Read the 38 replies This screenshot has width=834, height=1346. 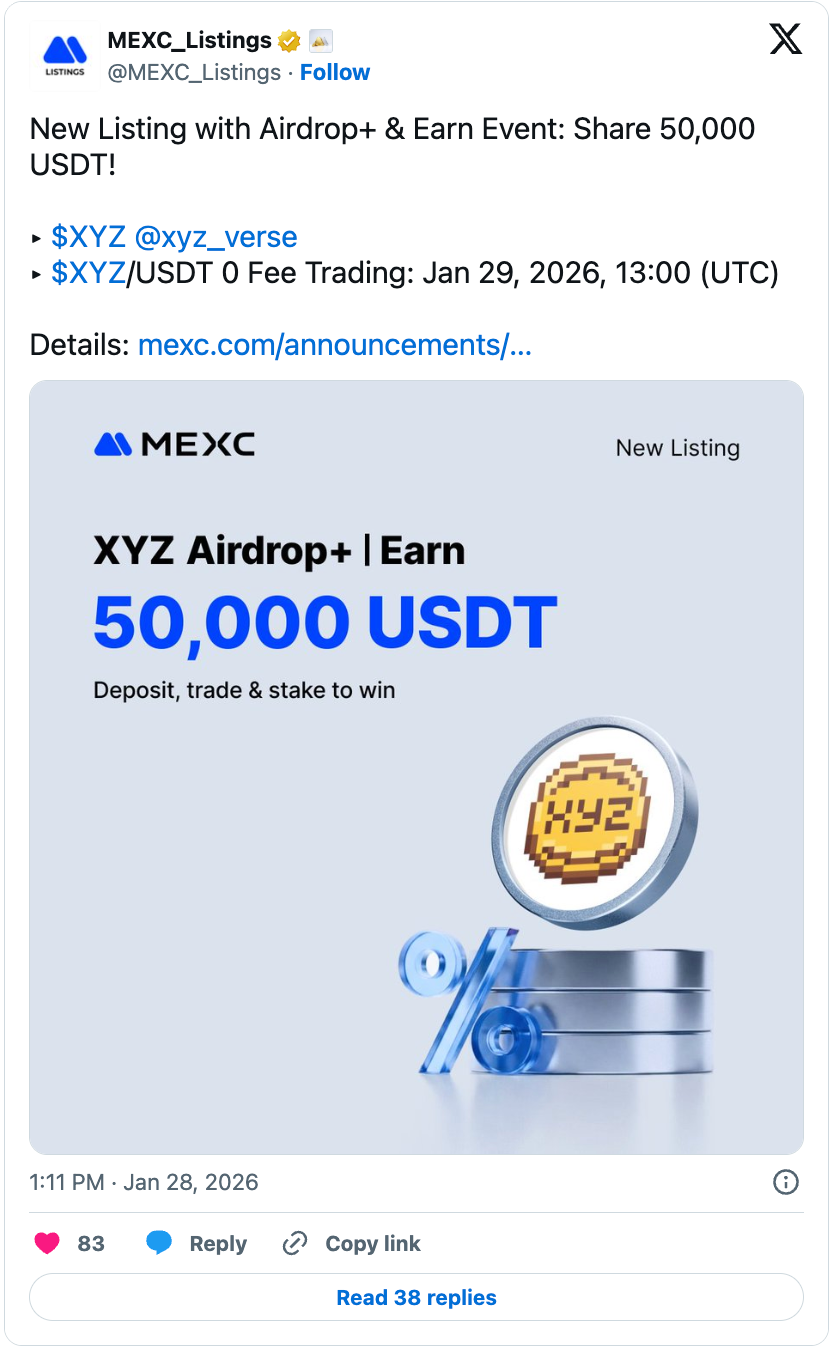pos(416,1297)
